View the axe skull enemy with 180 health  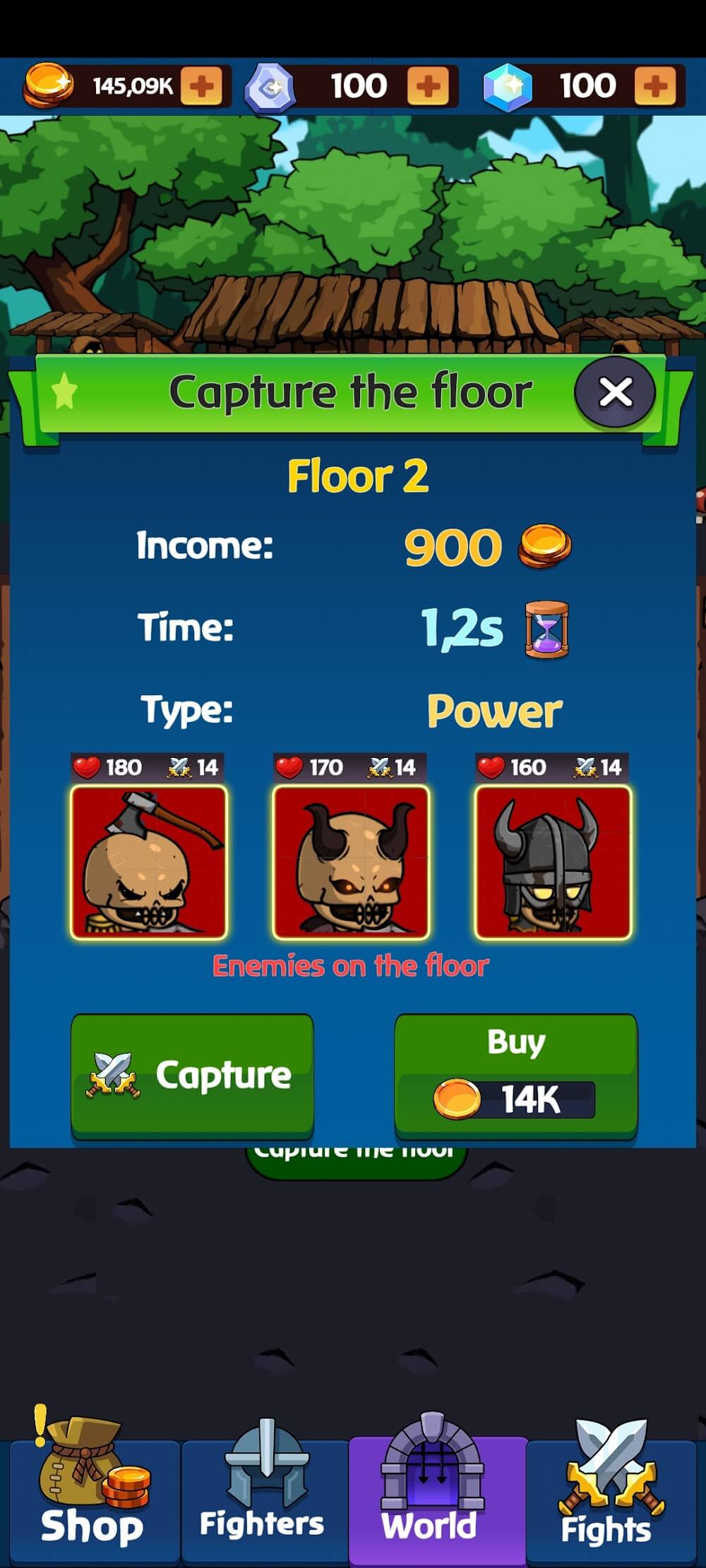pos(149,862)
